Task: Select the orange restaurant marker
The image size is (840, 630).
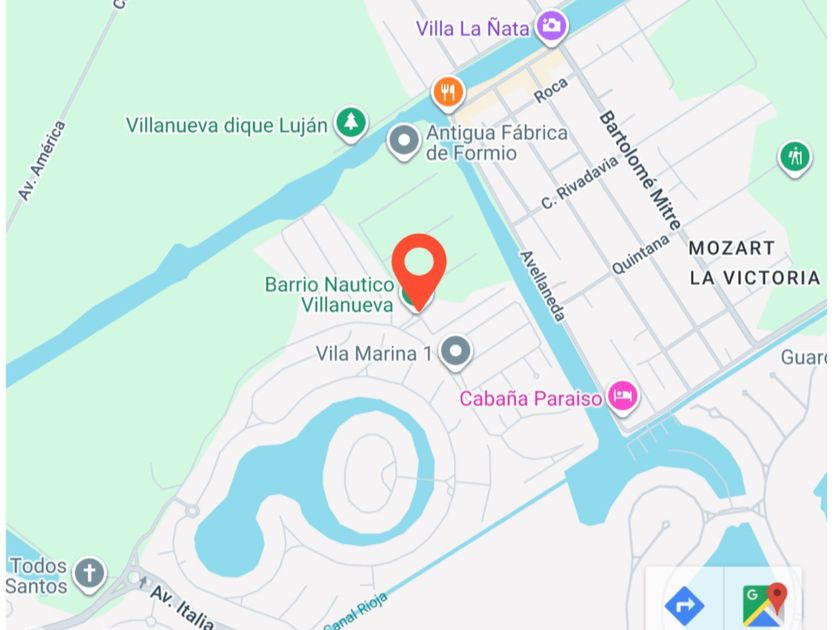Action: click(448, 94)
